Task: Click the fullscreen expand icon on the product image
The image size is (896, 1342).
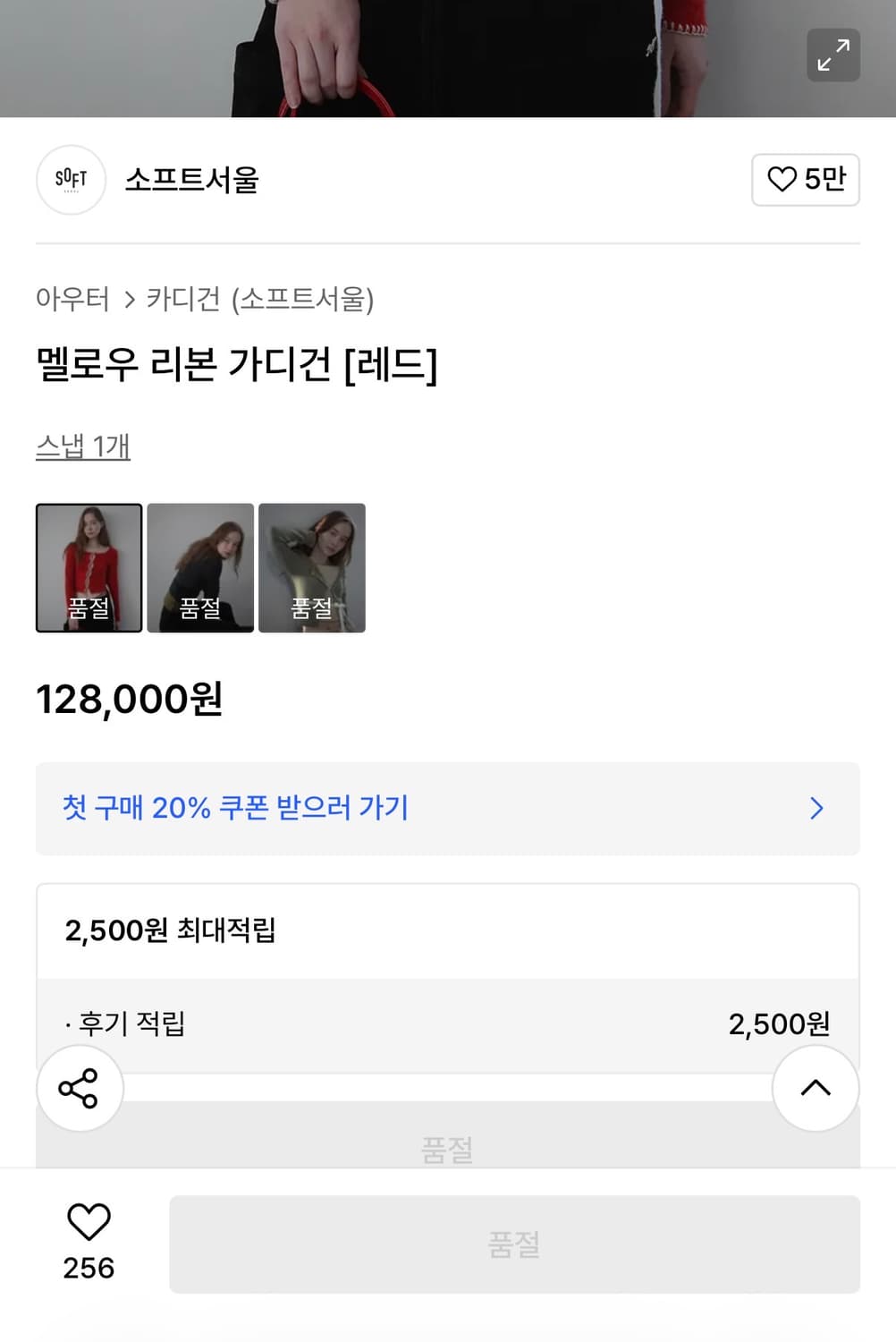Action: point(833,55)
